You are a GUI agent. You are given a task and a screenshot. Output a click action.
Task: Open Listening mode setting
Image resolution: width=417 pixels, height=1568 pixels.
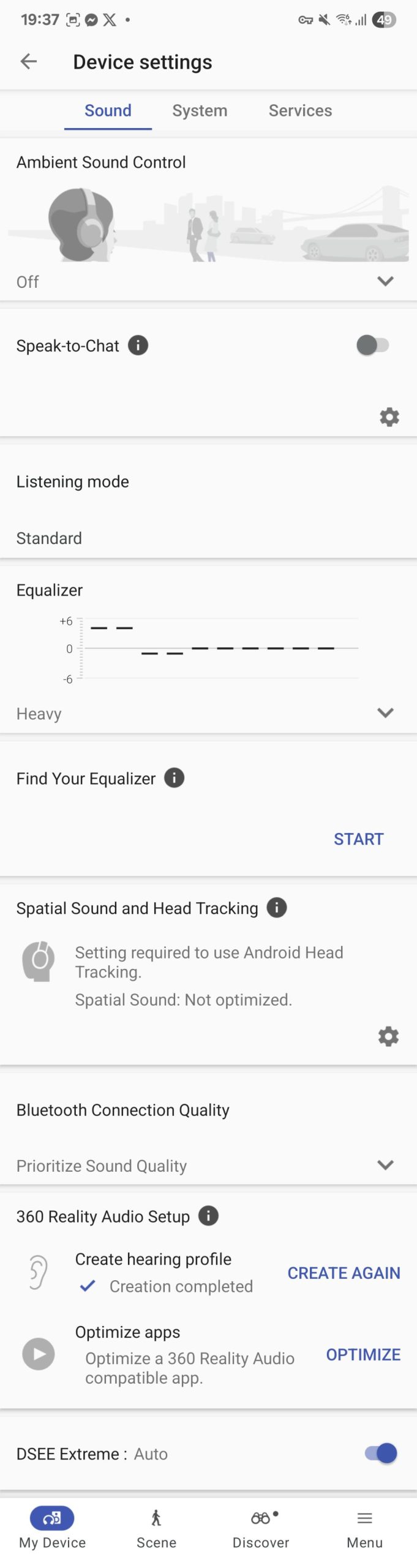coord(208,510)
